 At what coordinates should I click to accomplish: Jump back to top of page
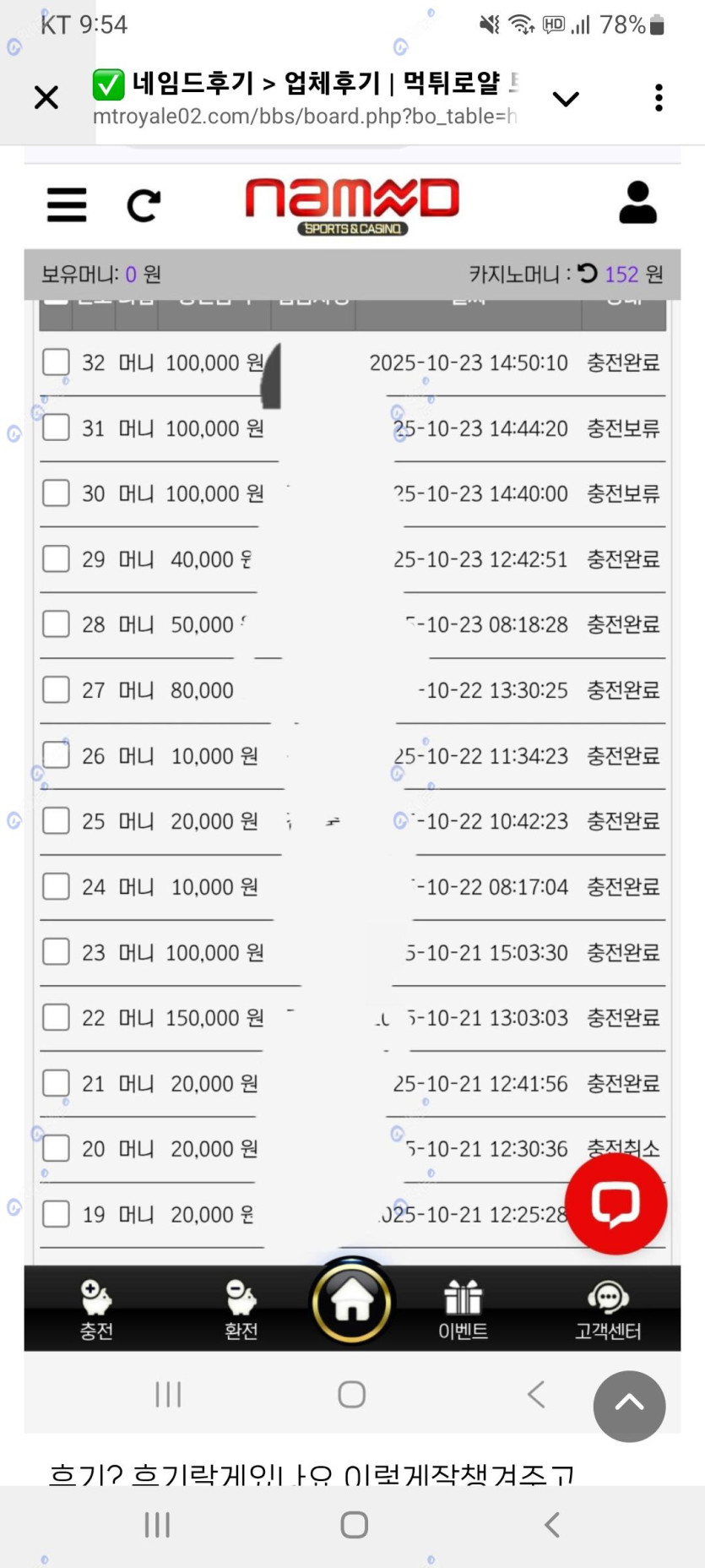tap(629, 1406)
